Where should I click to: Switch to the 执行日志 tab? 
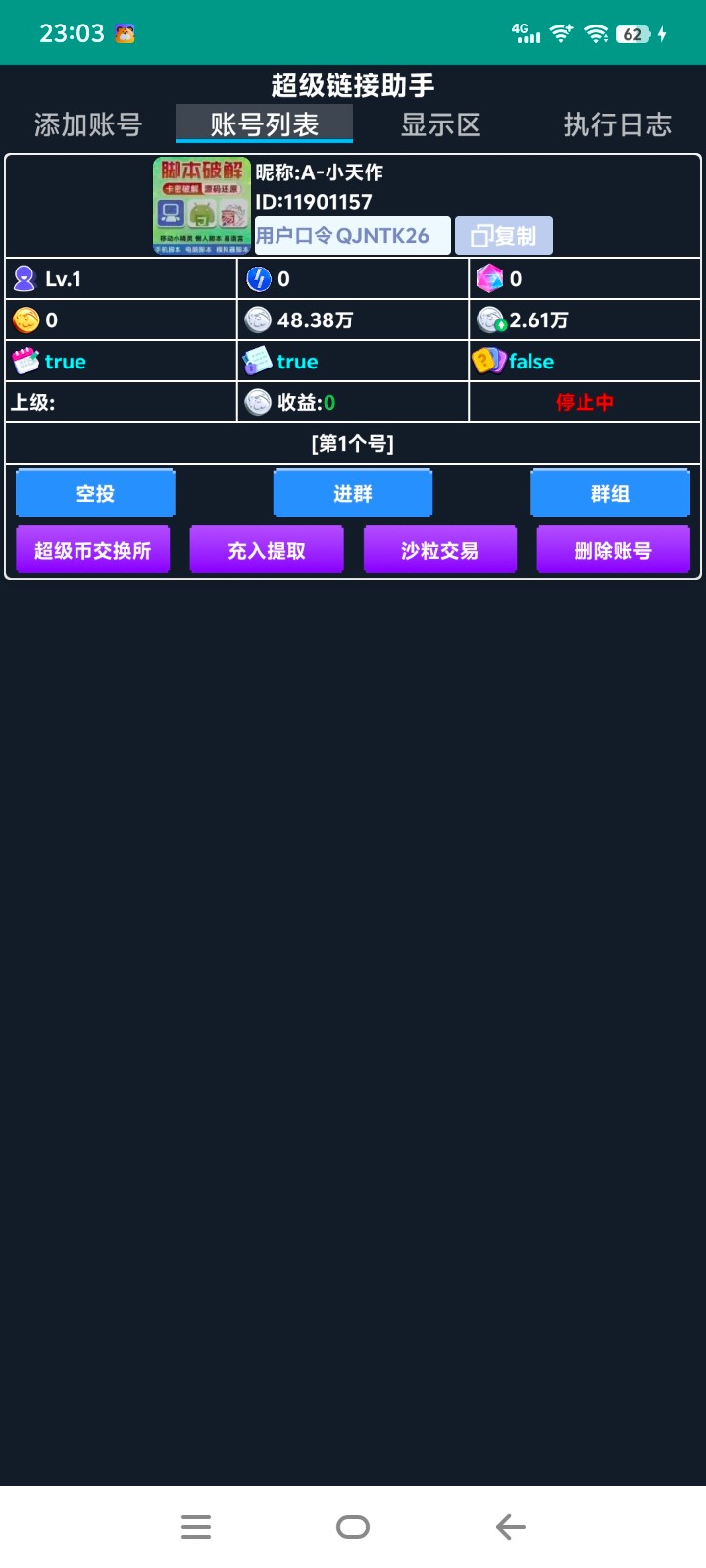pos(617,124)
